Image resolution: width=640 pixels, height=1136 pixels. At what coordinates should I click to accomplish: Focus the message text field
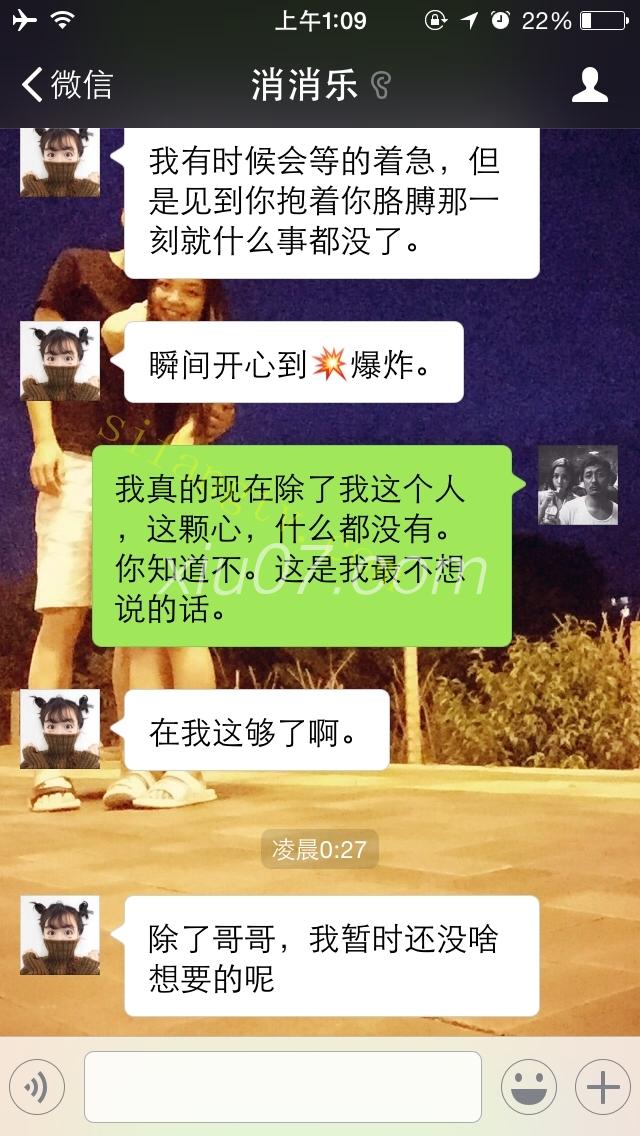[x=282, y=1087]
